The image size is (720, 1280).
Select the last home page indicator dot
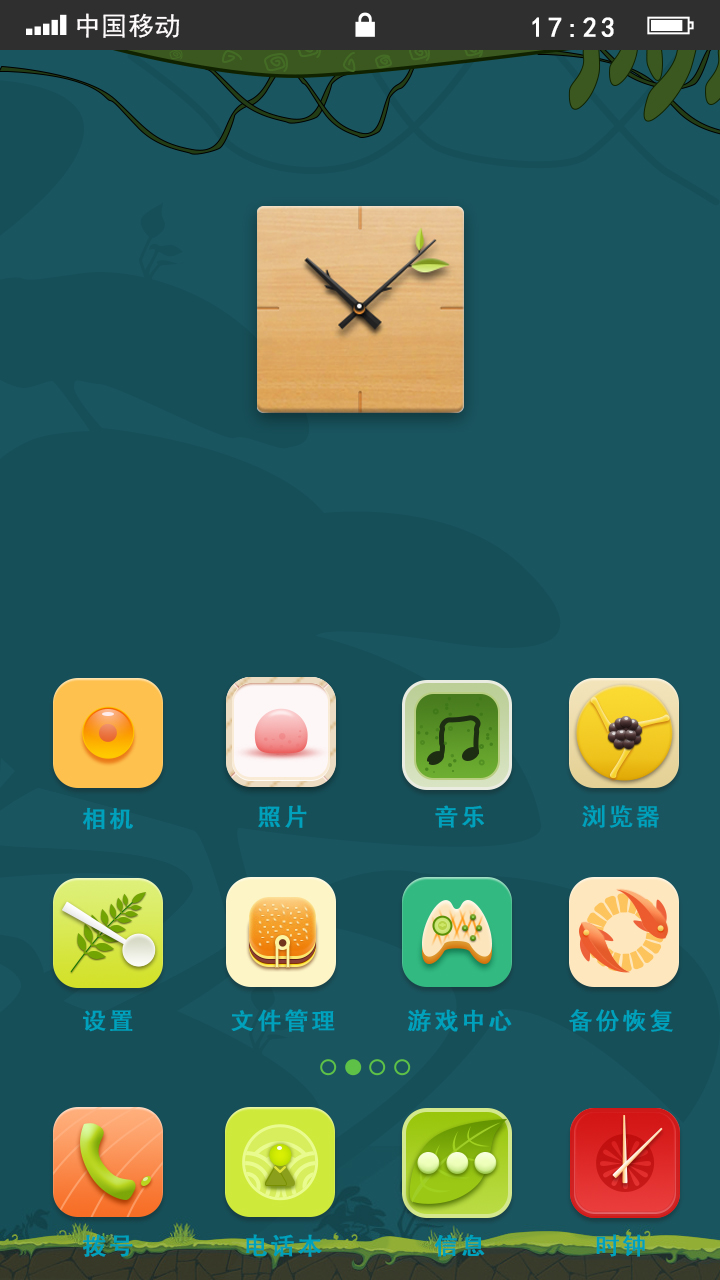402,1067
